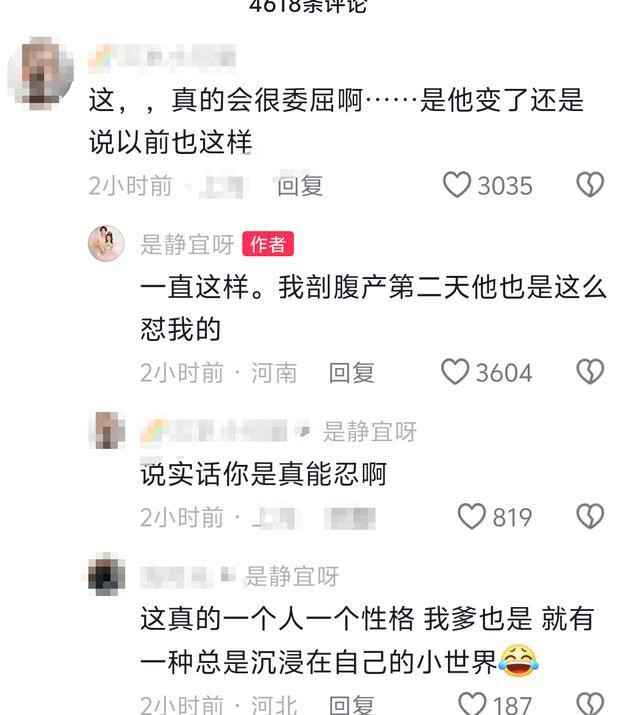This screenshot has height=715, width=640.
Task: Like the comment with 3035 likes
Action: coord(458,185)
